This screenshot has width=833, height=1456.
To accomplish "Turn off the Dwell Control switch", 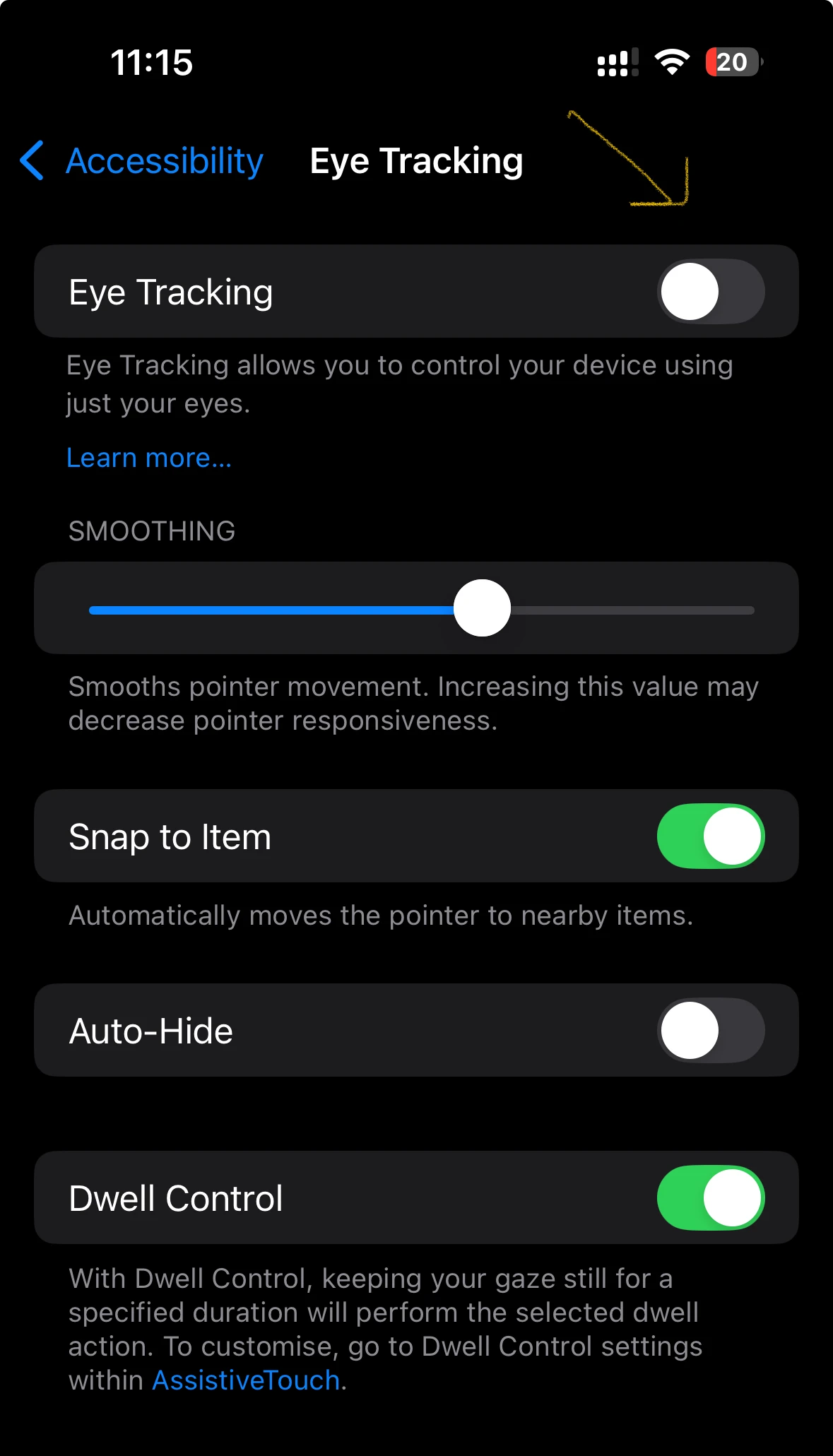I will click(x=709, y=1197).
